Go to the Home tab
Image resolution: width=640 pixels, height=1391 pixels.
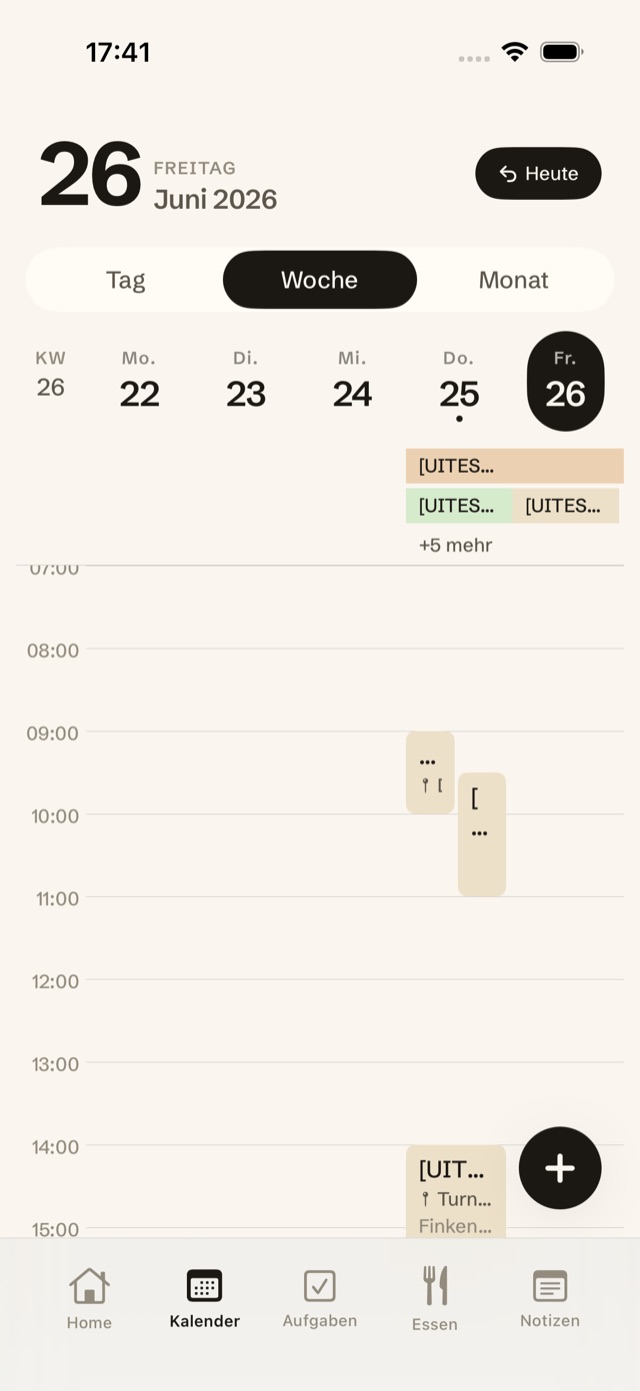click(x=89, y=1298)
